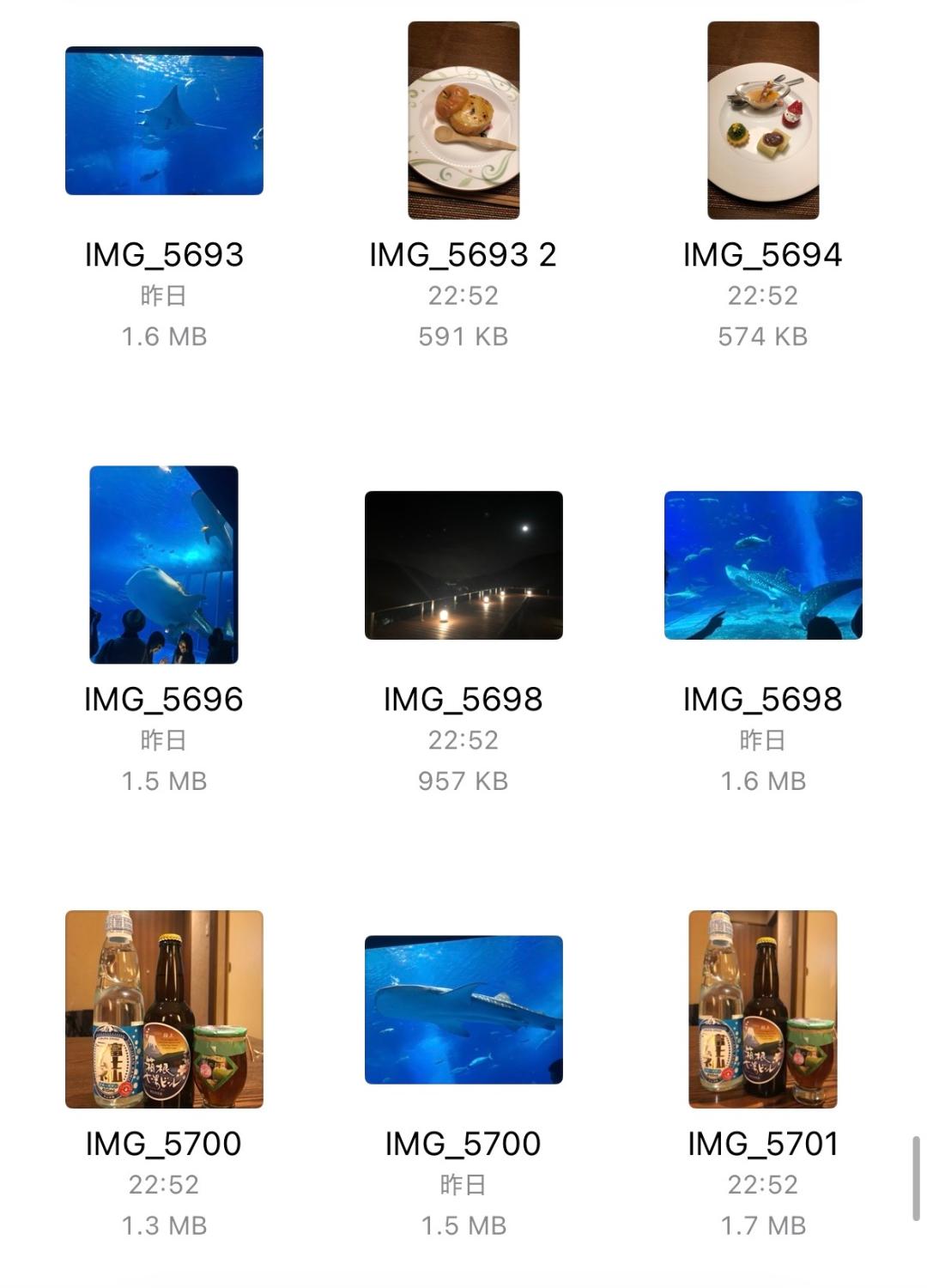Click the filename label IMG_5693
The width and height of the screenshot is (927, 1288).
pyautogui.click(x=163, y=253)
